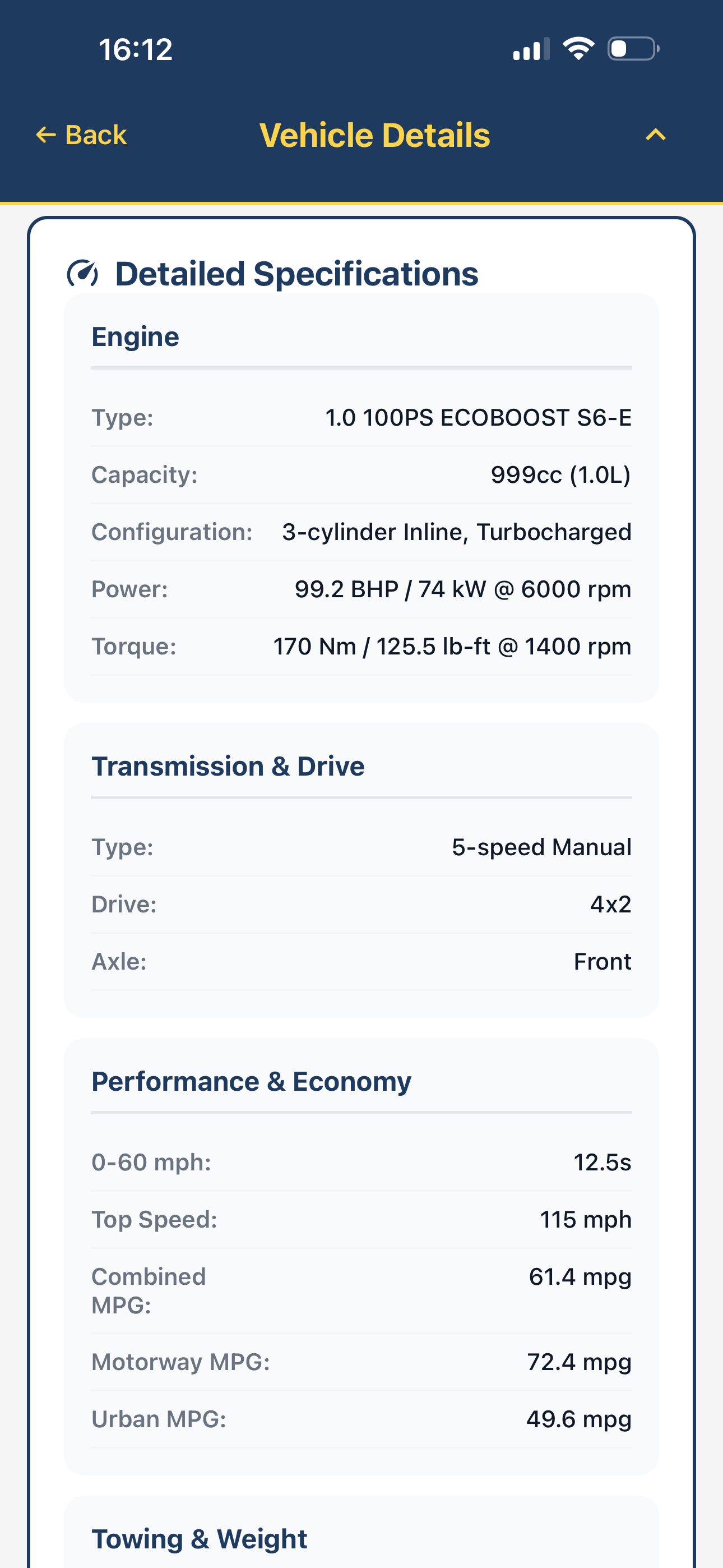Tap the Top Speed value 115 mph
This screenshot has width=723, height=1568.
(x=585, y=1219)
